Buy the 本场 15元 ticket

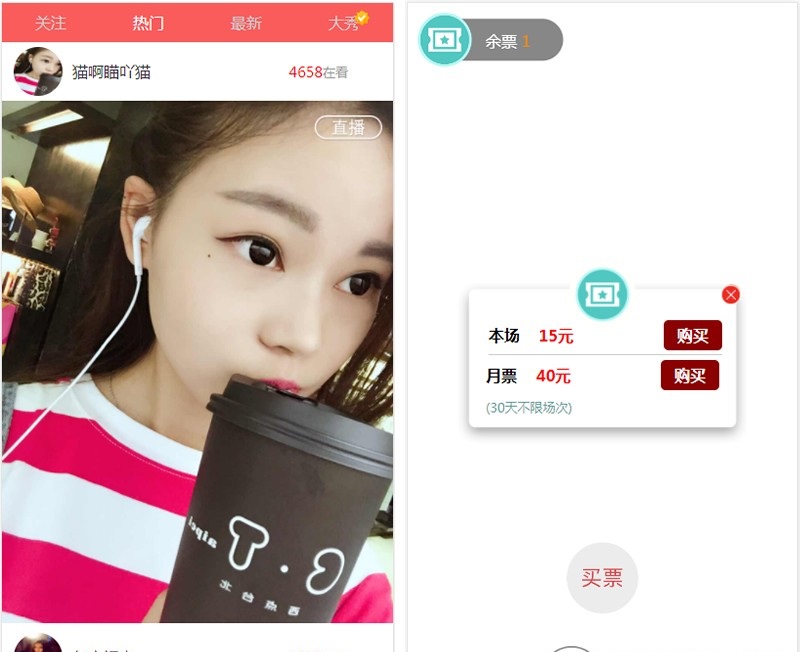click(692, 336)
